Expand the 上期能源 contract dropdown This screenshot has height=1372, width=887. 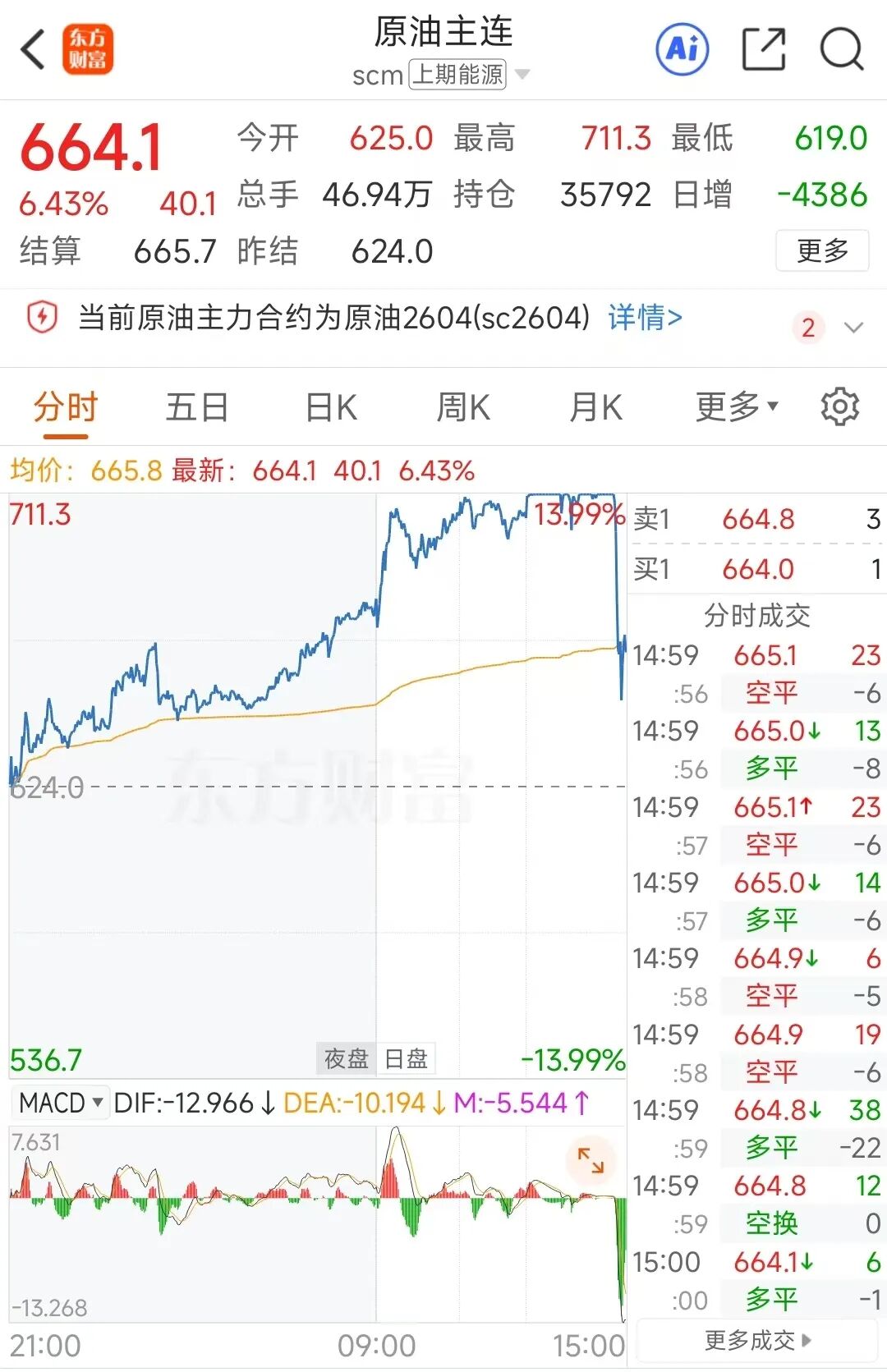(x=522, y=75)
